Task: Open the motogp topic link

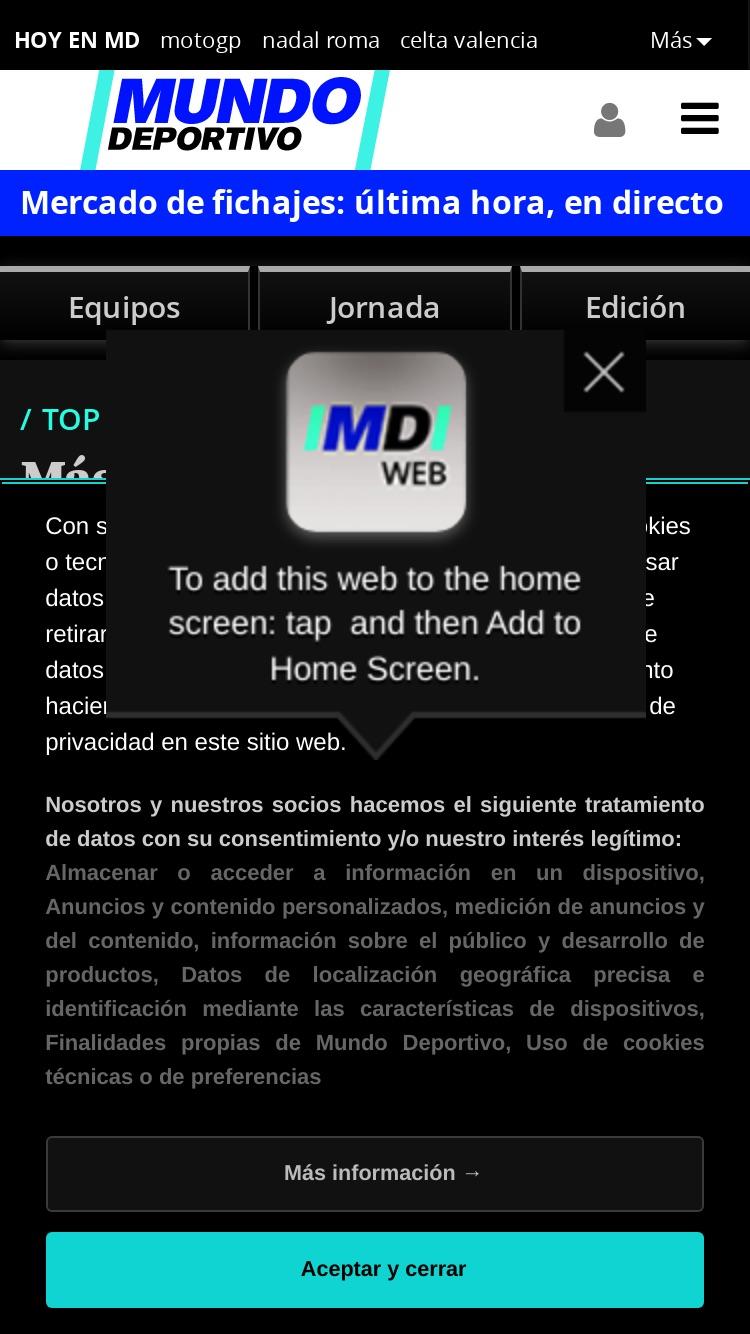Action: (x=200, y=40)
